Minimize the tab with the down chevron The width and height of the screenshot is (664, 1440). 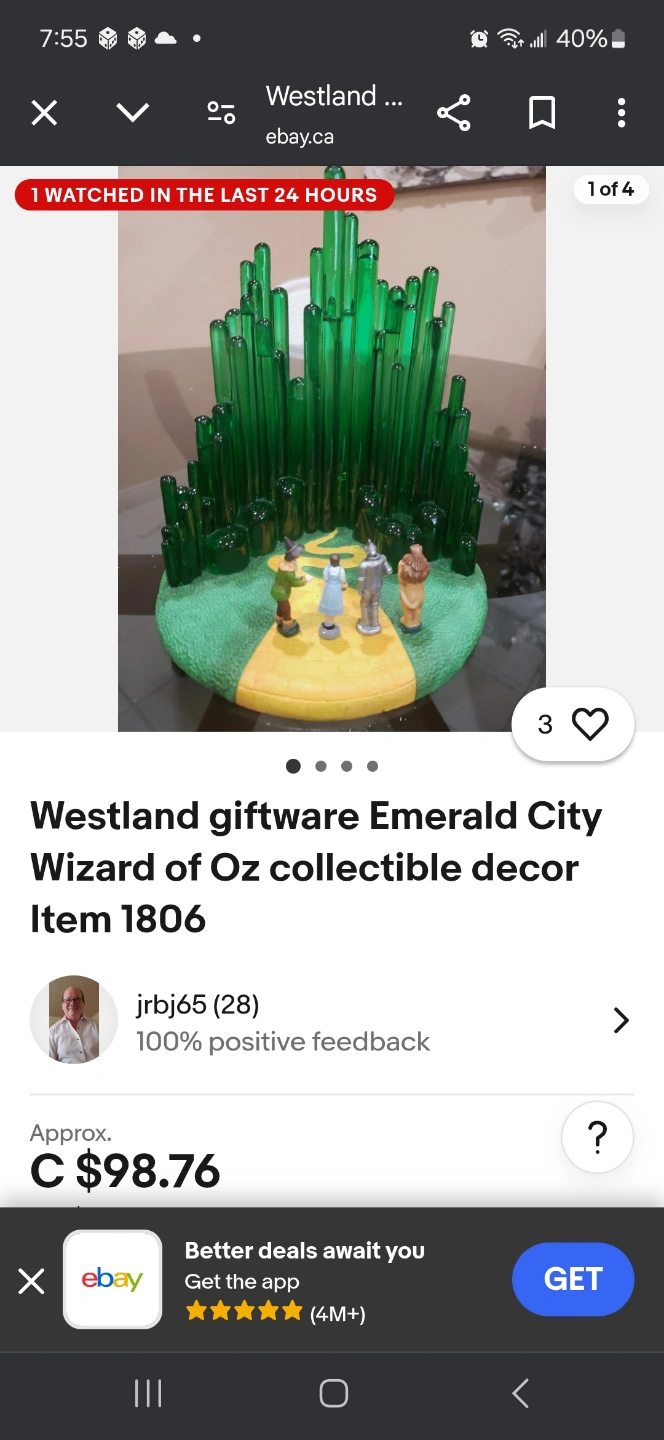coord(132,113)
